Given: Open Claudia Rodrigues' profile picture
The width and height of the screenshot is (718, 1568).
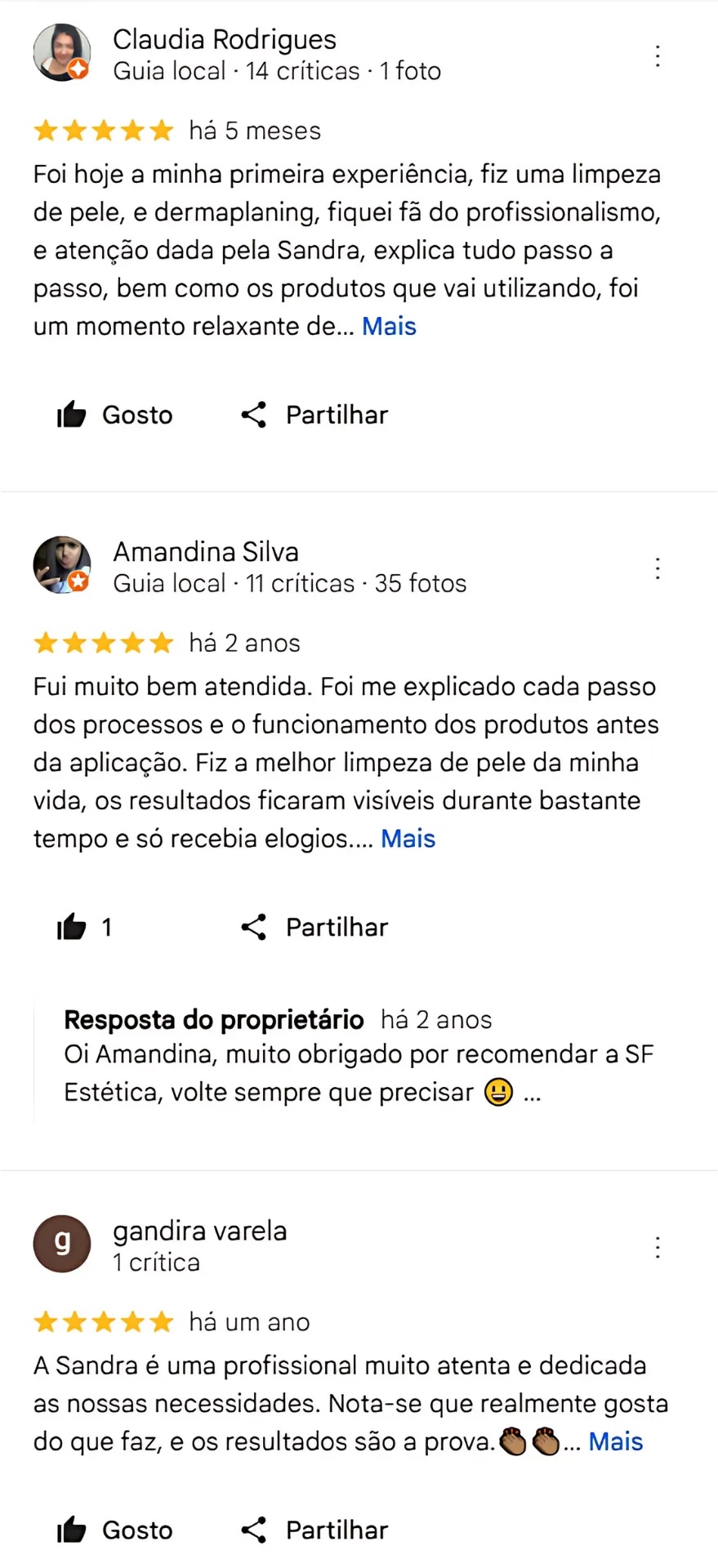Looking at the screenshot, I should (61, 52).
